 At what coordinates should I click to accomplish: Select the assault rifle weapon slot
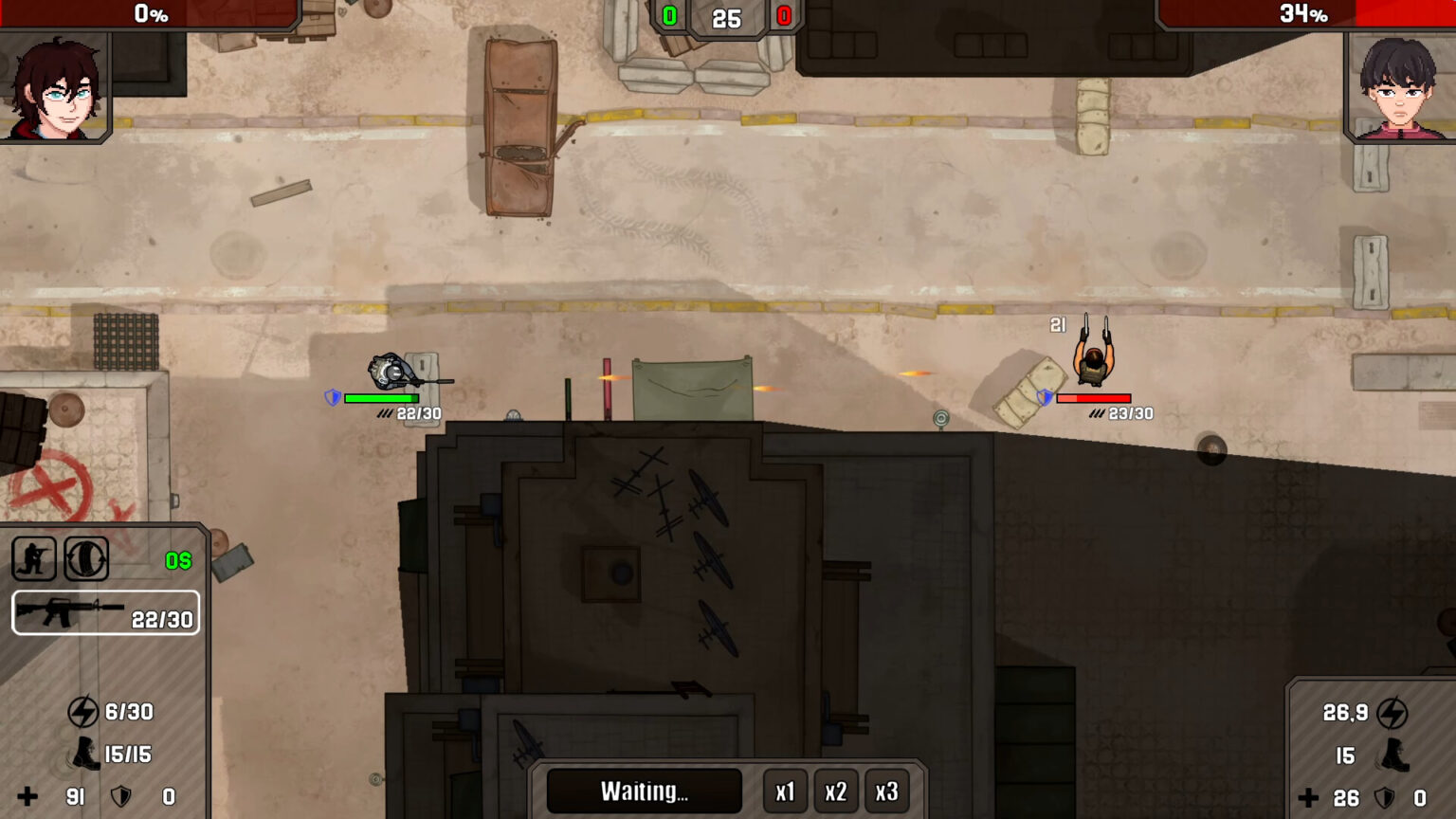tap(105, 613)
